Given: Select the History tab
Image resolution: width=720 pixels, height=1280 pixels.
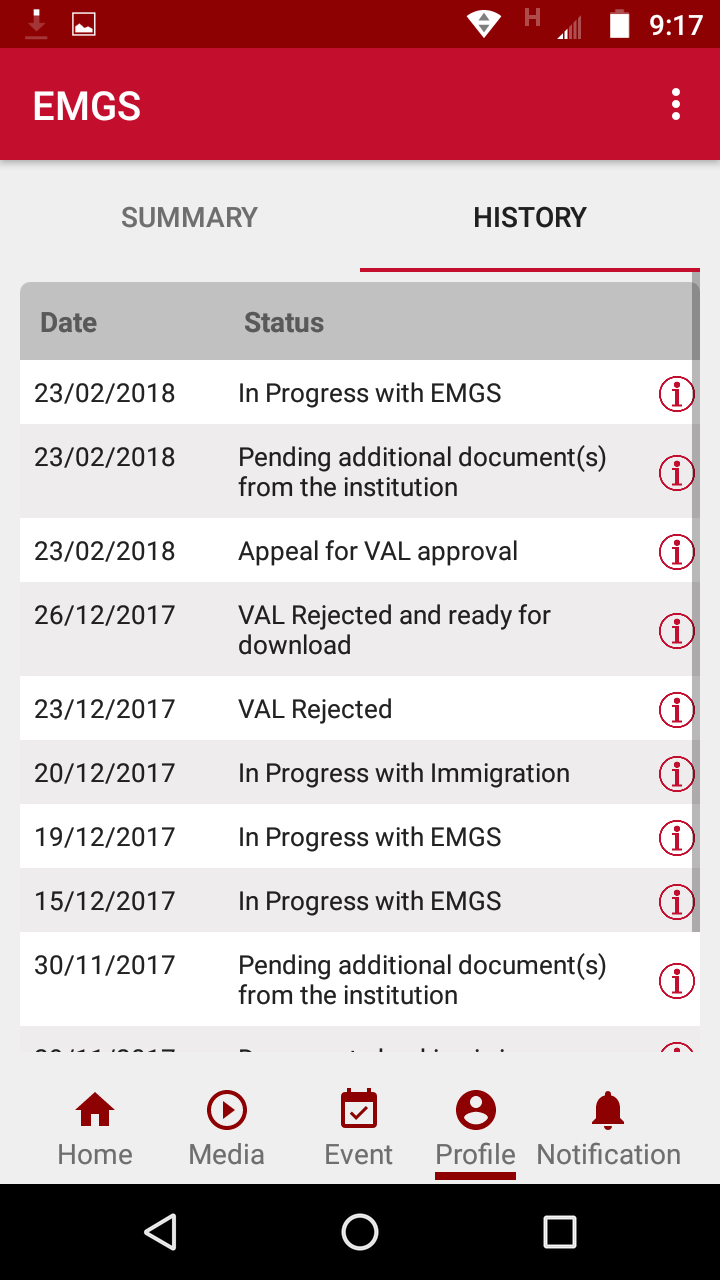Looking at the screenshot, I should pos(529,217).
